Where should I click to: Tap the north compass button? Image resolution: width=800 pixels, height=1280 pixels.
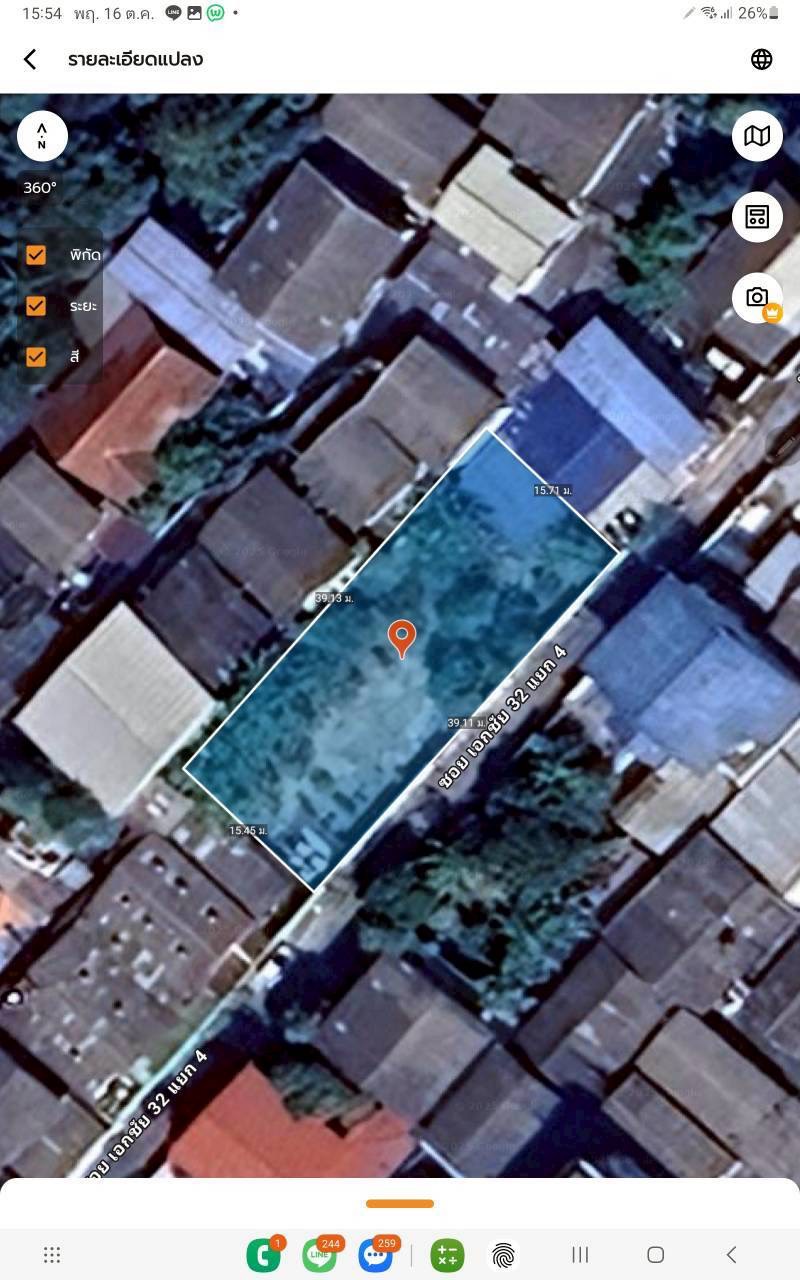point(42,136)
